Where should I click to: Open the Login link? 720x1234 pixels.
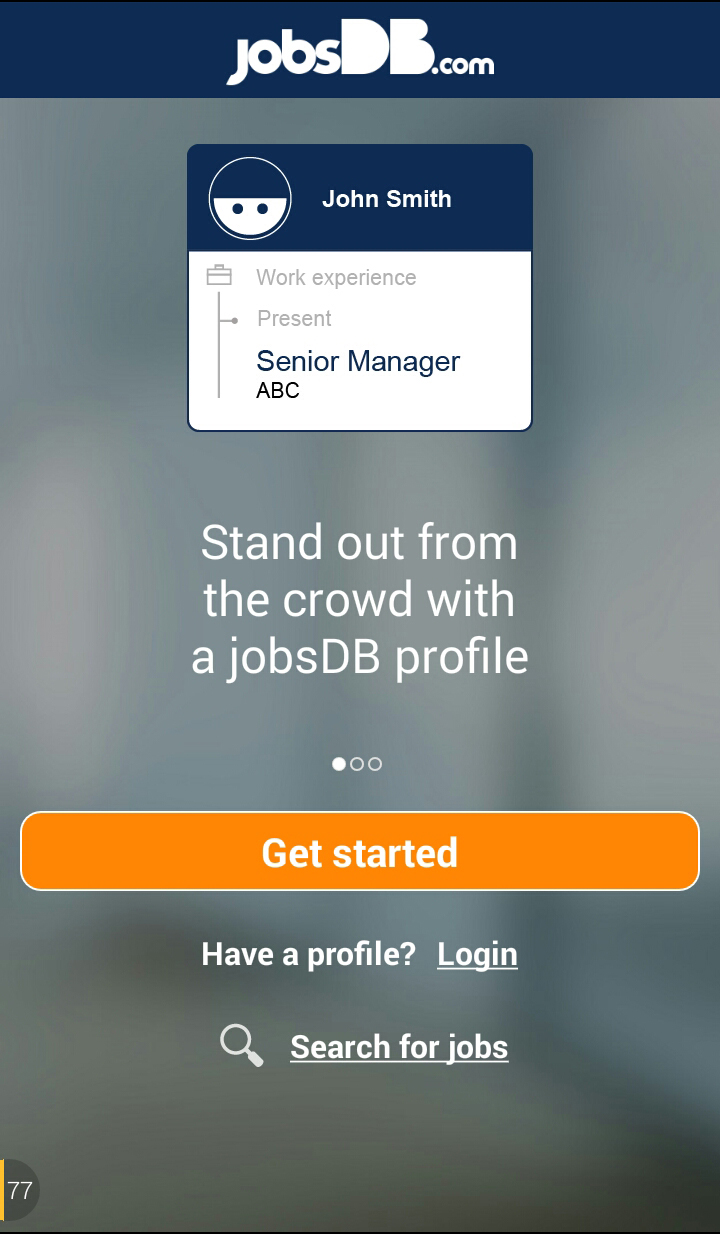click(477, 954)
